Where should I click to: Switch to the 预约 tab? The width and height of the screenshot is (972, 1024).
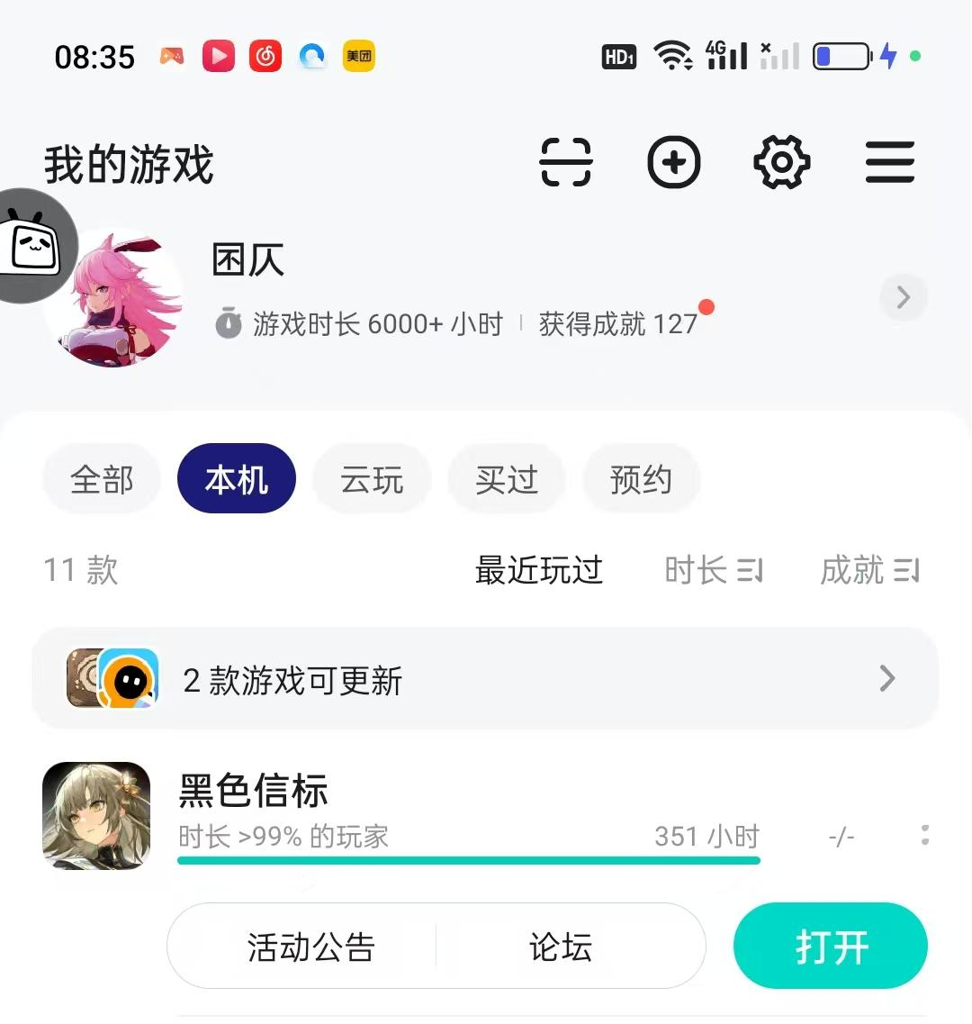(x=641, y=480)
